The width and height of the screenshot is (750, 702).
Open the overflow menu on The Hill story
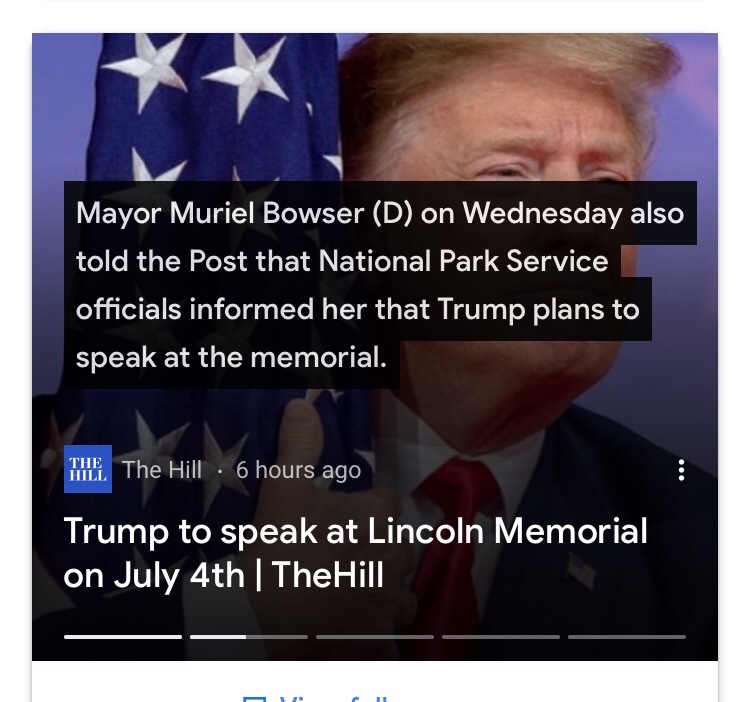(681, 470)
